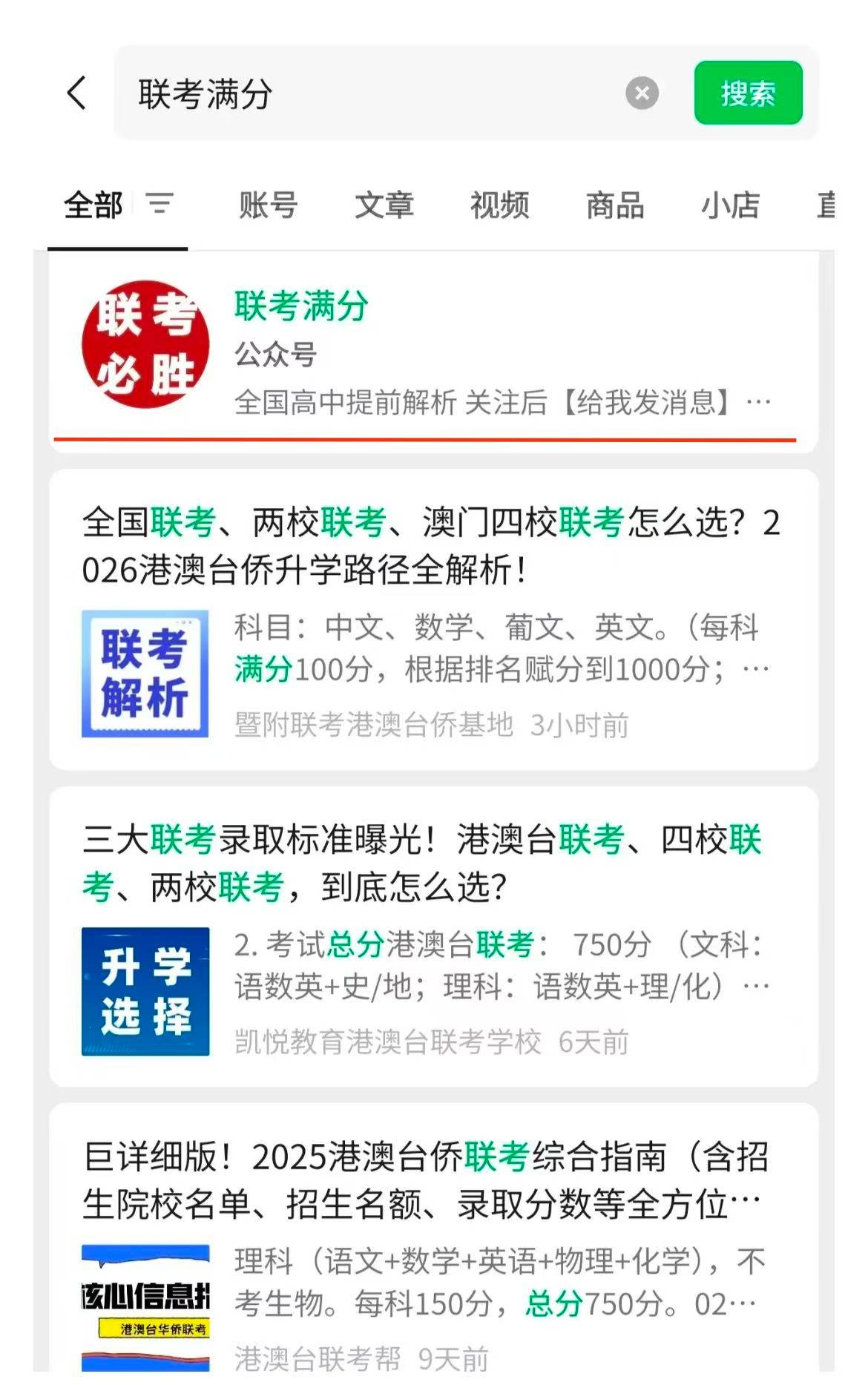Viewport: 868px width, 1385px height.
Task: Tap the search field containing 联考满分
Action: tap(371, 94)
